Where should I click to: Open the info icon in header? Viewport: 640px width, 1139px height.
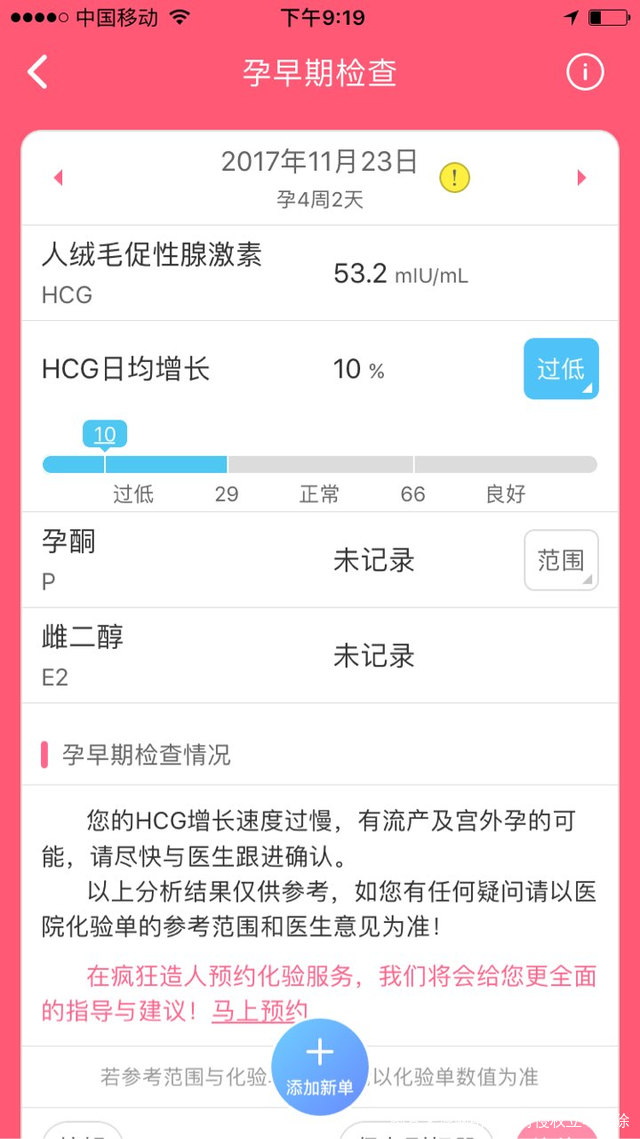585,72
